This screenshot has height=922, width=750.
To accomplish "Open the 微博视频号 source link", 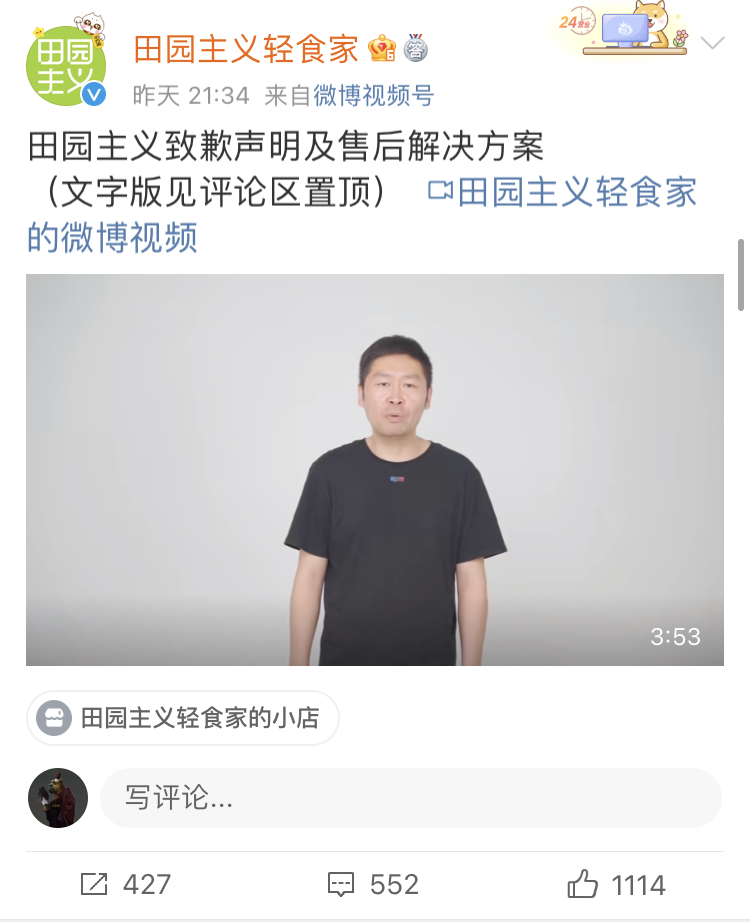I will click(374, 96).
